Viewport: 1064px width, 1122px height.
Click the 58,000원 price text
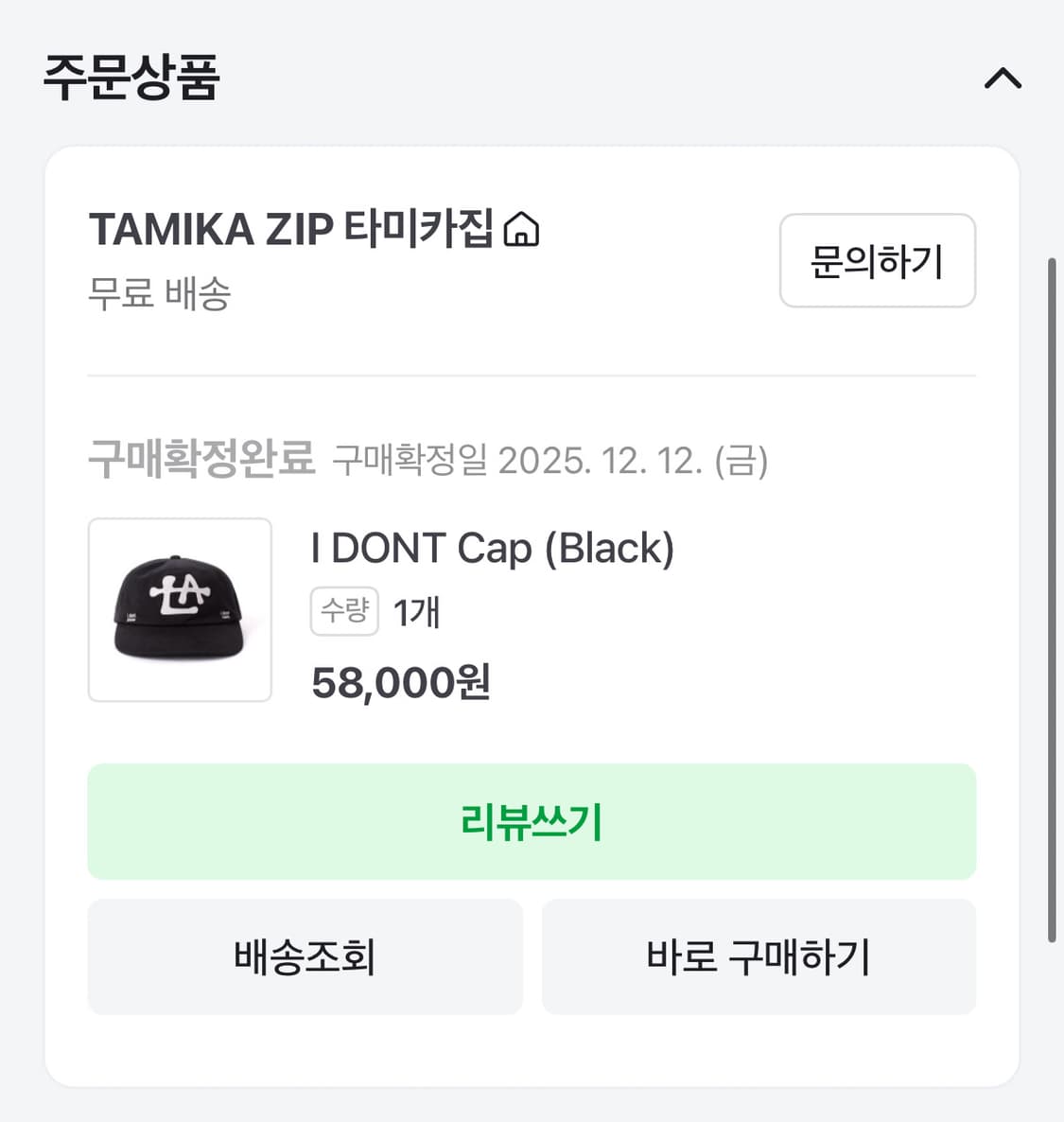pos(401,680)
